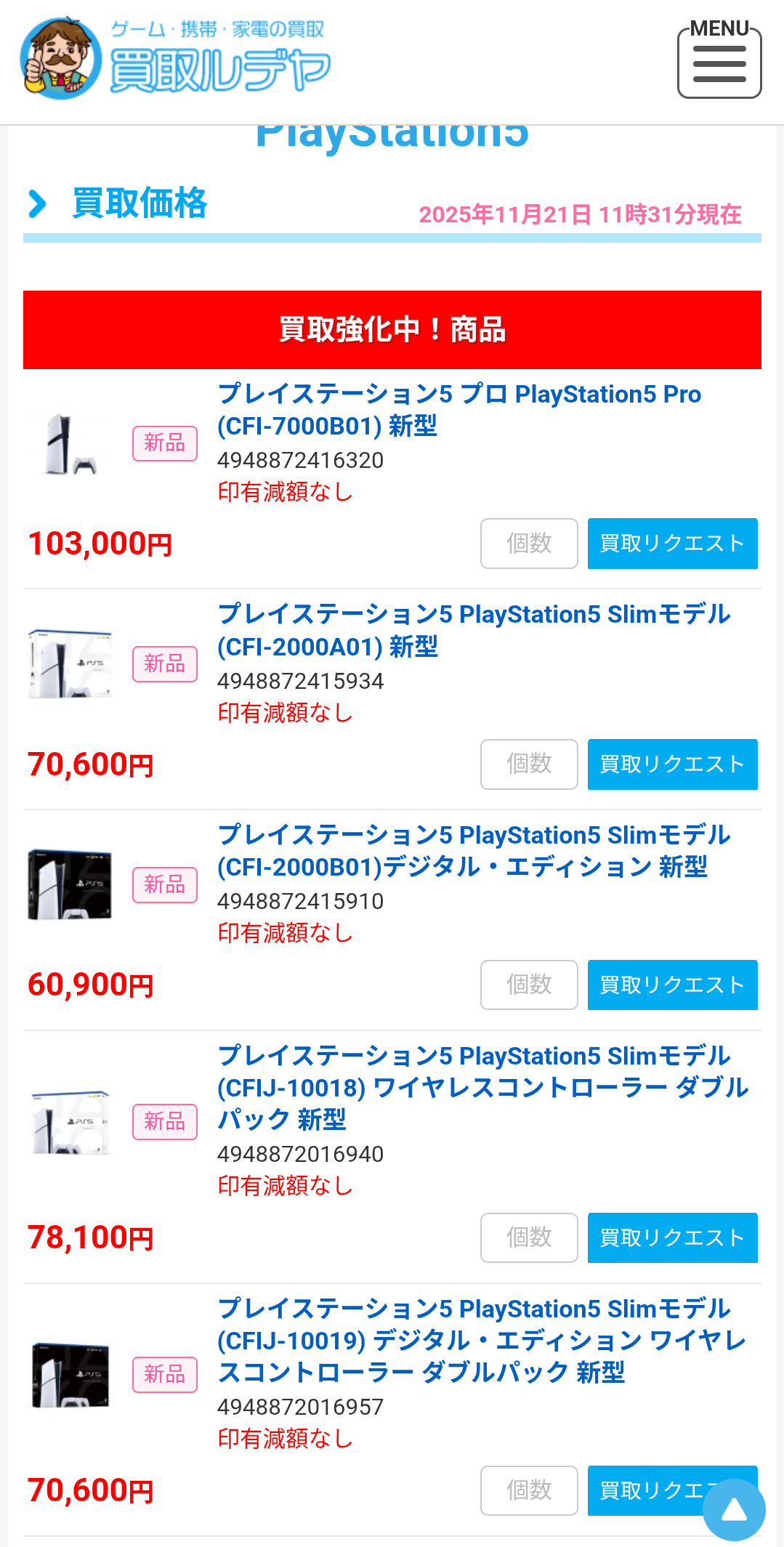Screen dimensions: 784x1547
Task: Open PlayStation5 Slim CFI-2000A01 product link
Action: [474, 630]
